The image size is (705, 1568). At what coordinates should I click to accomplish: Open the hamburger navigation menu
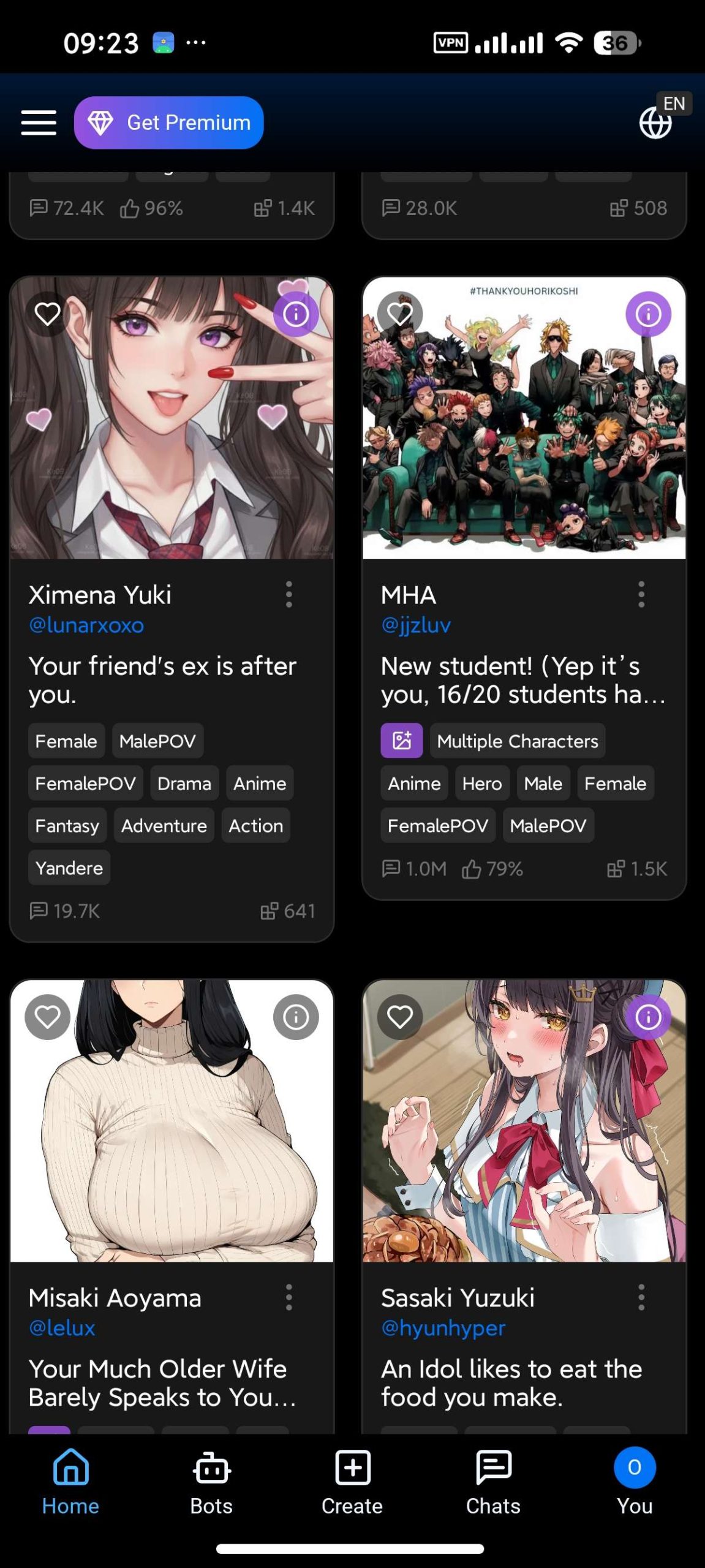(x=38, y=122)
